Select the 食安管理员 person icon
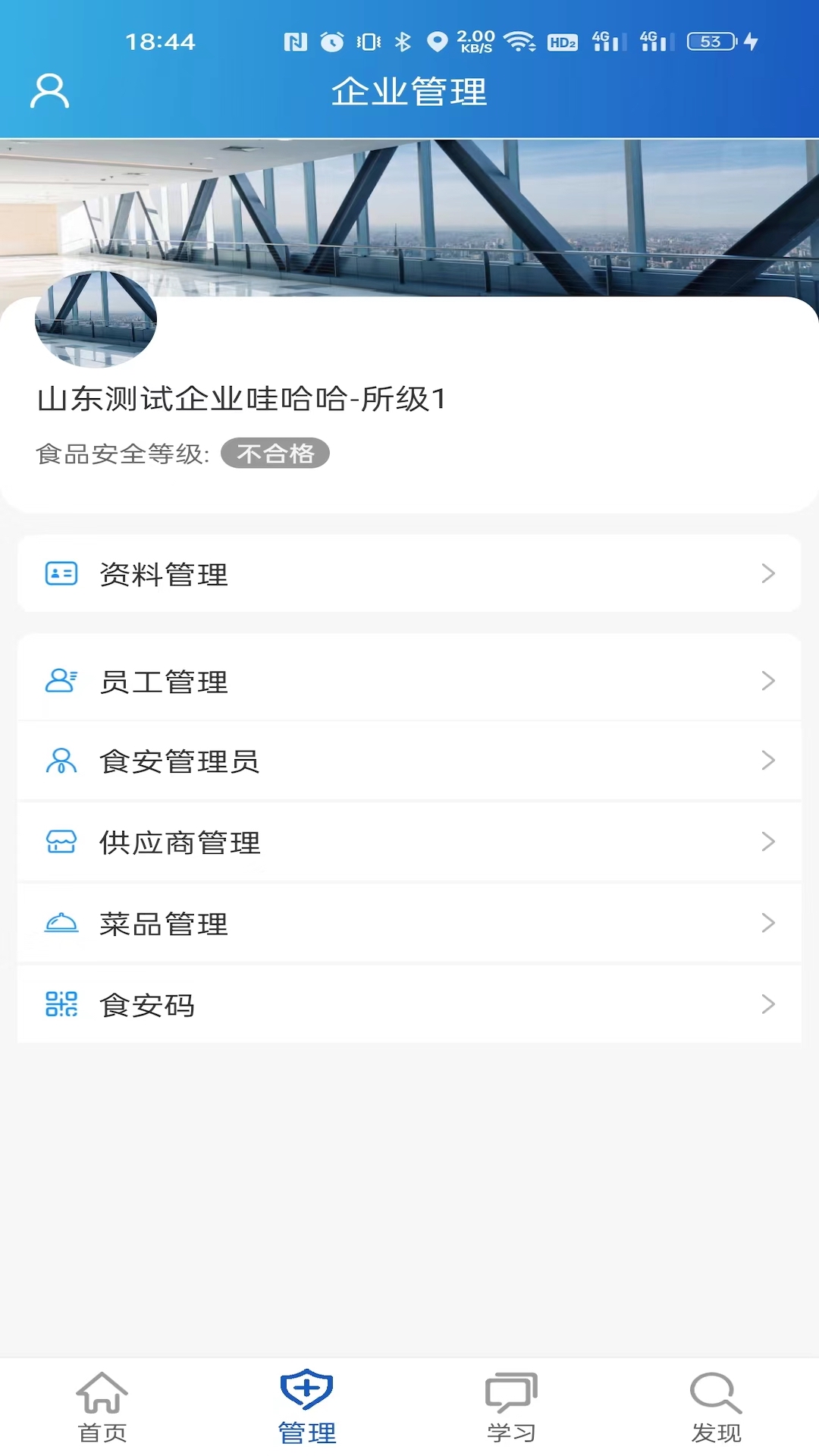 (61, 761)
